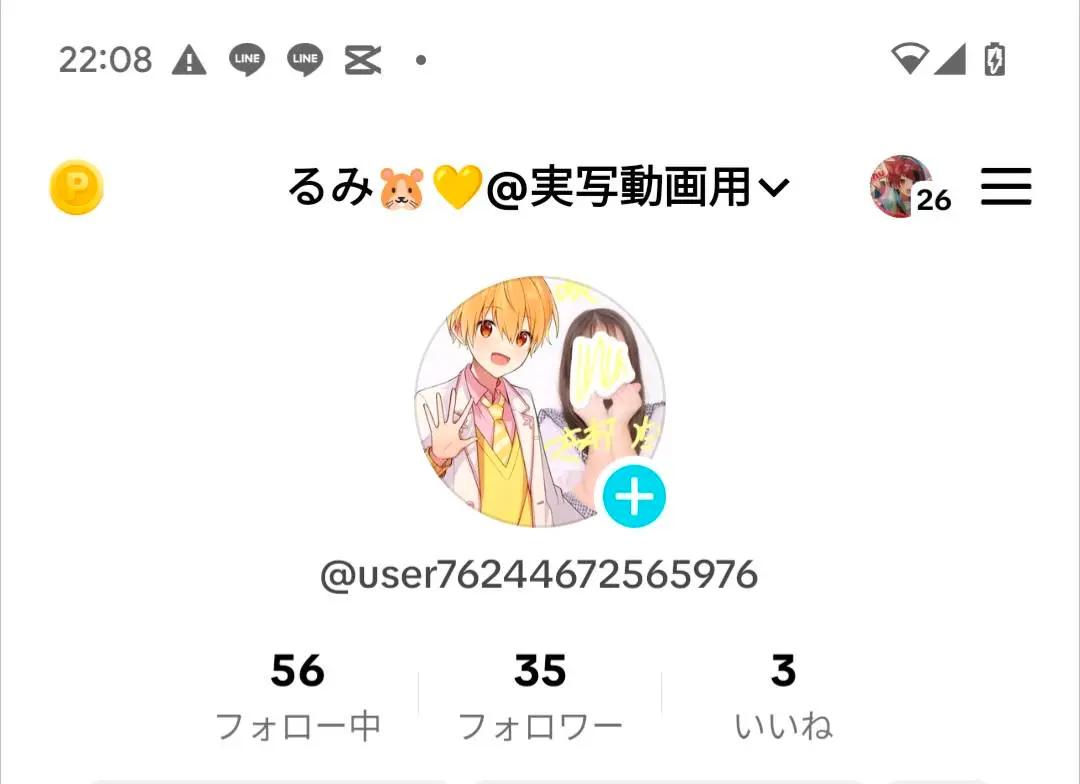
Task: Open the hamburger menu
Action: click(1005, 187)
